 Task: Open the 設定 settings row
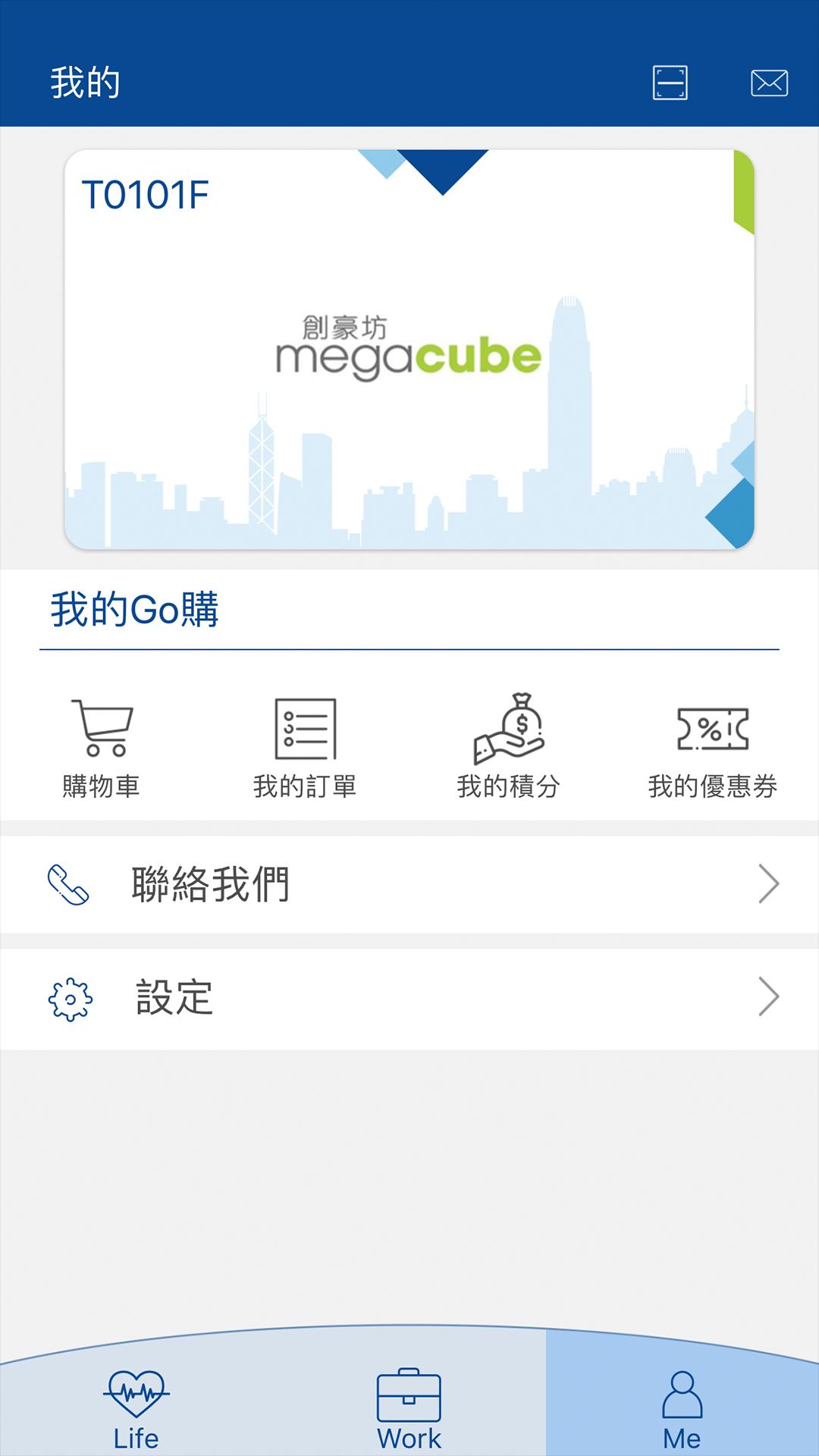pos(409,998)
